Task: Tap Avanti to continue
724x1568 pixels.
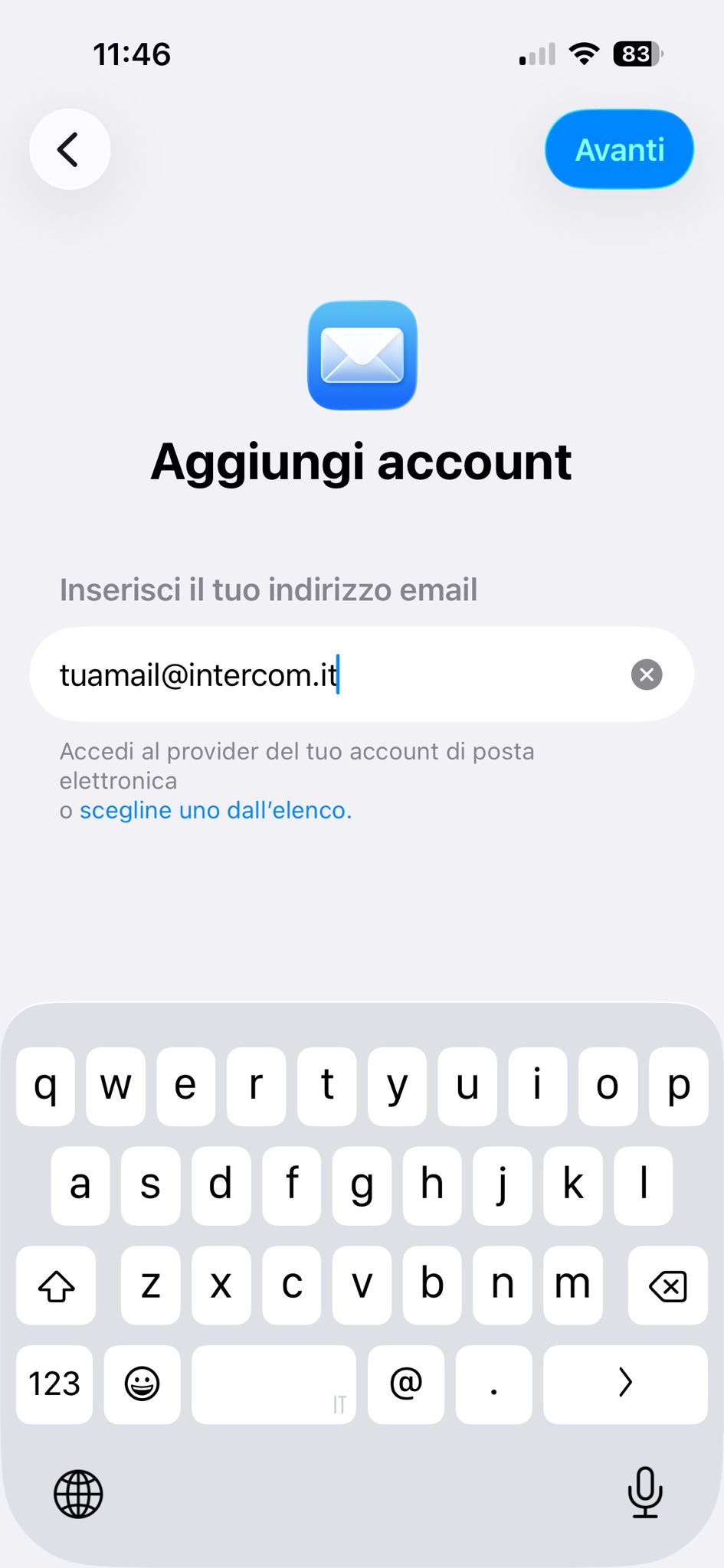Action: [619, 149]
